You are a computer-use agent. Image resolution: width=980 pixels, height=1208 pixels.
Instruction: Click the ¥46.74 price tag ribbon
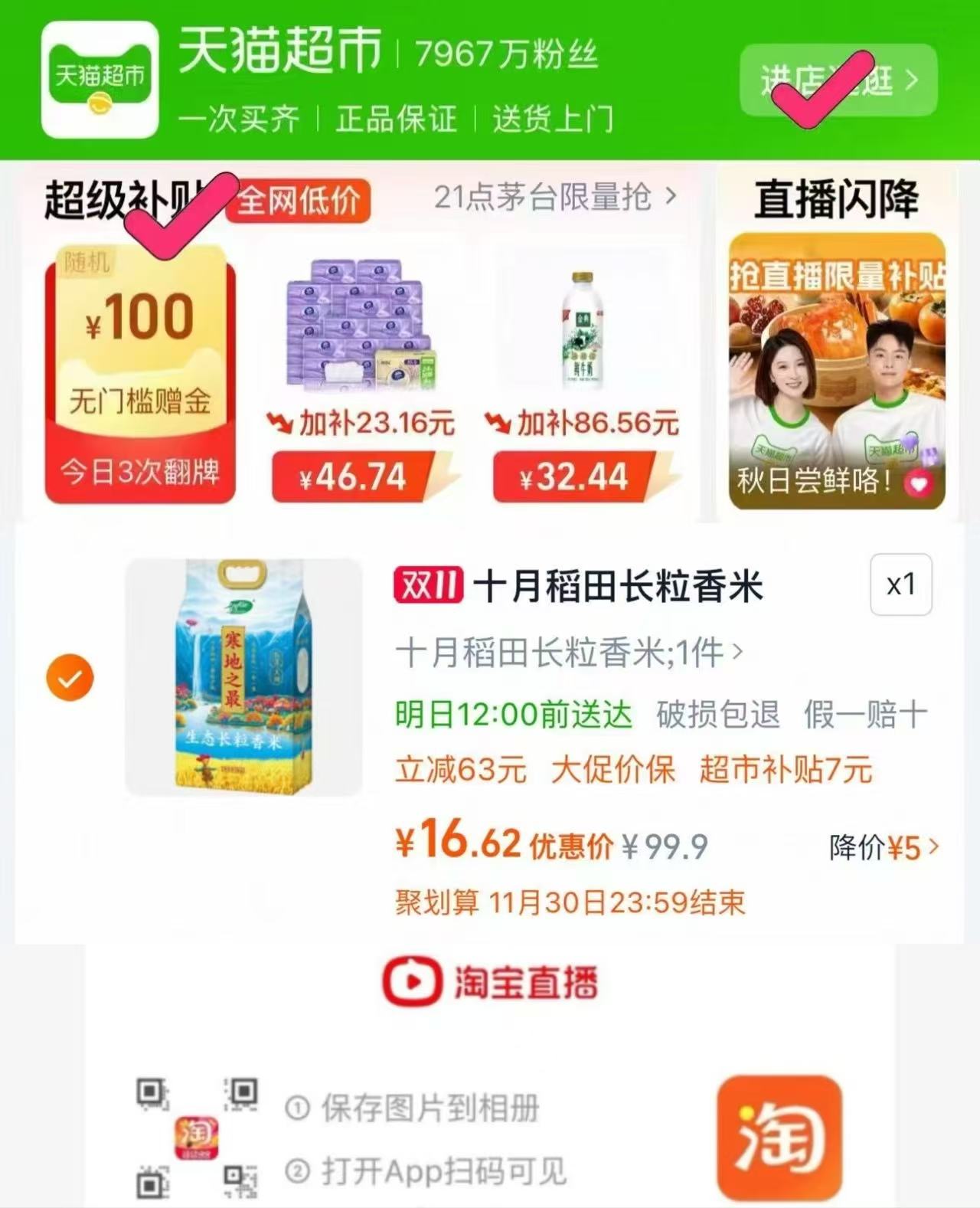coord(354,477)
